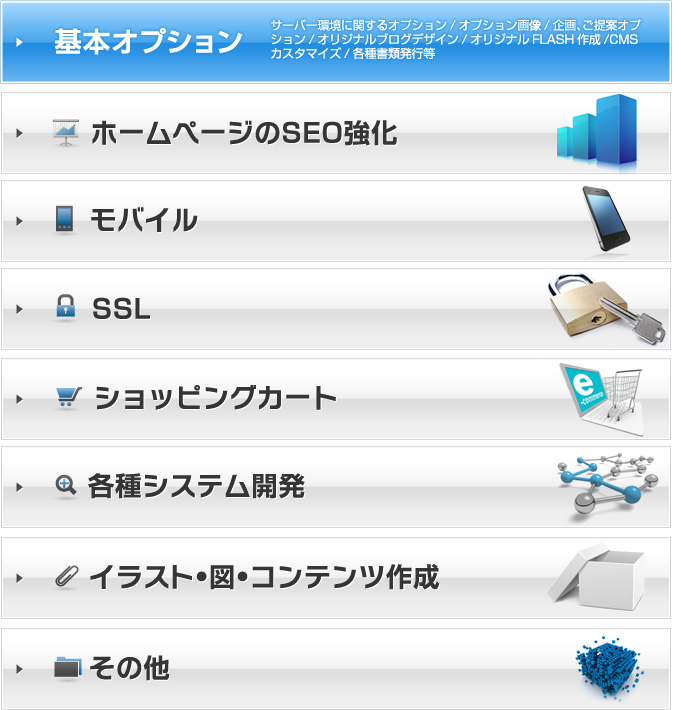Expand the 基本オプション section
The height and width of the screenshot is (710, 681).
pyautogui.click(x=148, y=42)
